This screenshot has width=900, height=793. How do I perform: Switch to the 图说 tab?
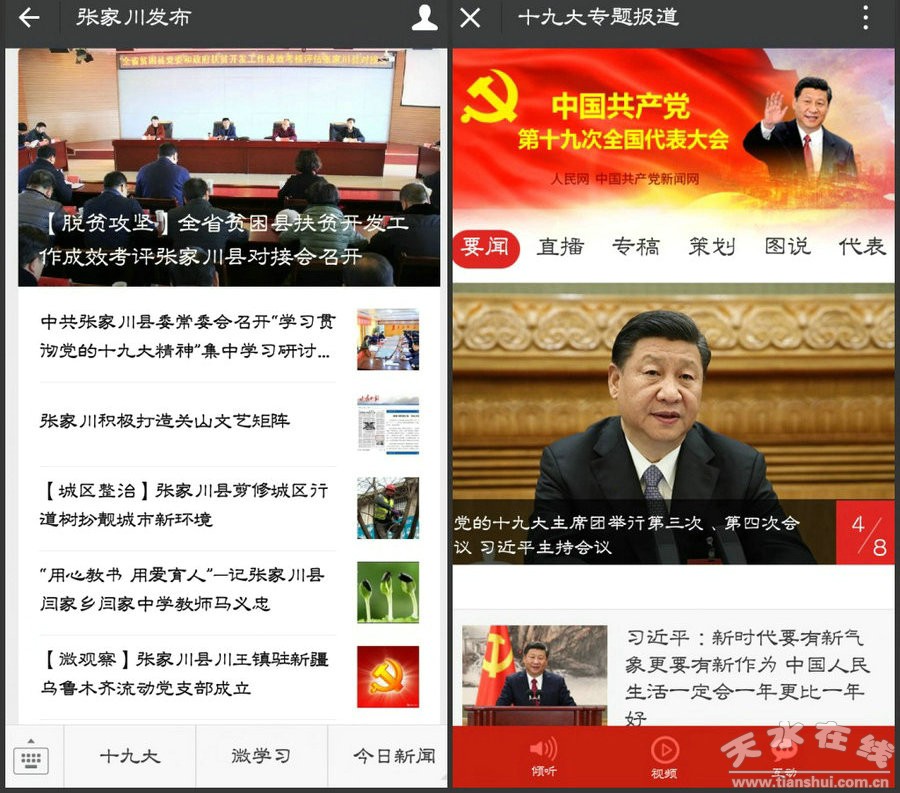pos(787,247)
